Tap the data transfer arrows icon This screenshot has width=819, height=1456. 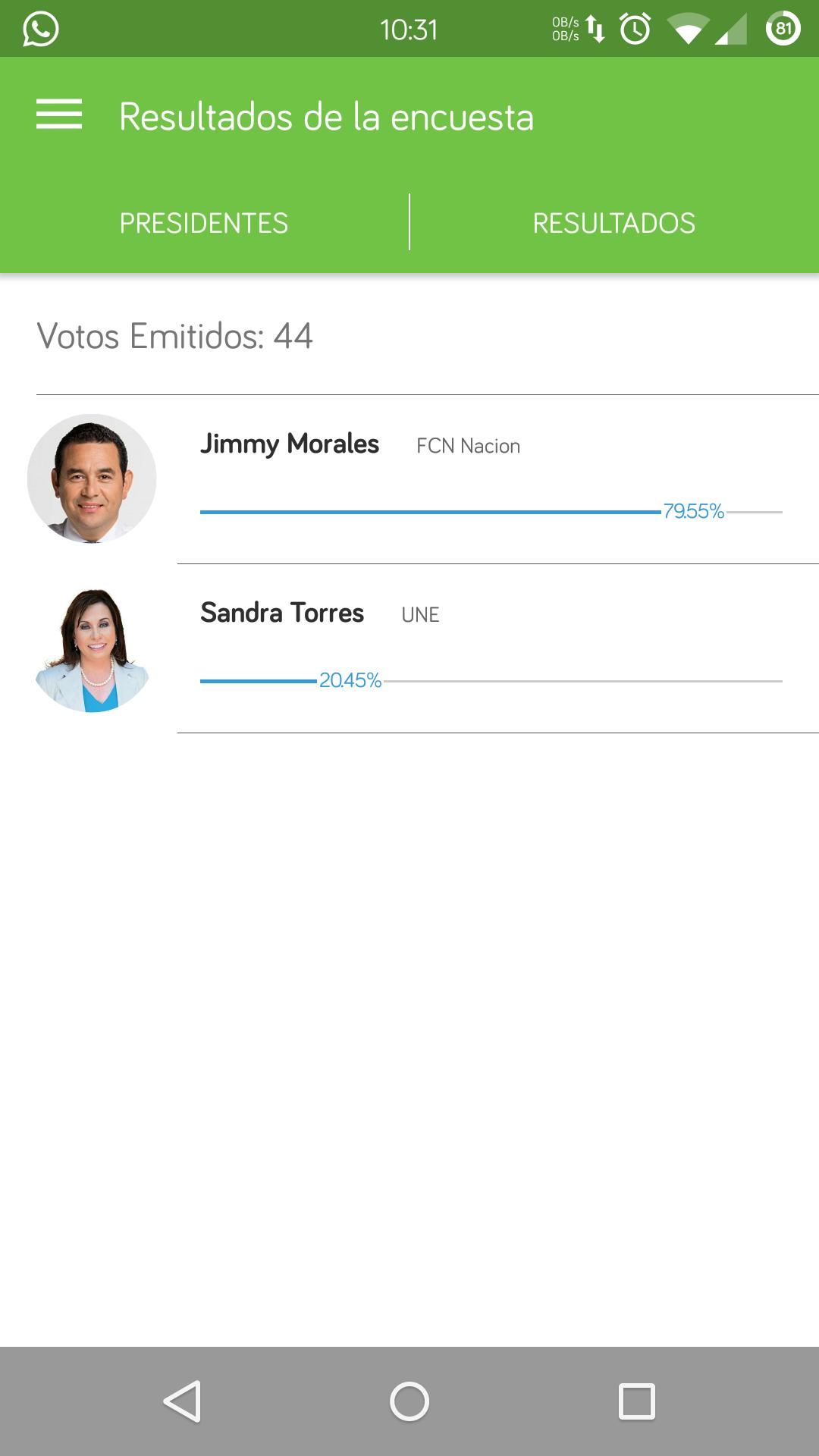pyautogui.click(x=597, y=28)
